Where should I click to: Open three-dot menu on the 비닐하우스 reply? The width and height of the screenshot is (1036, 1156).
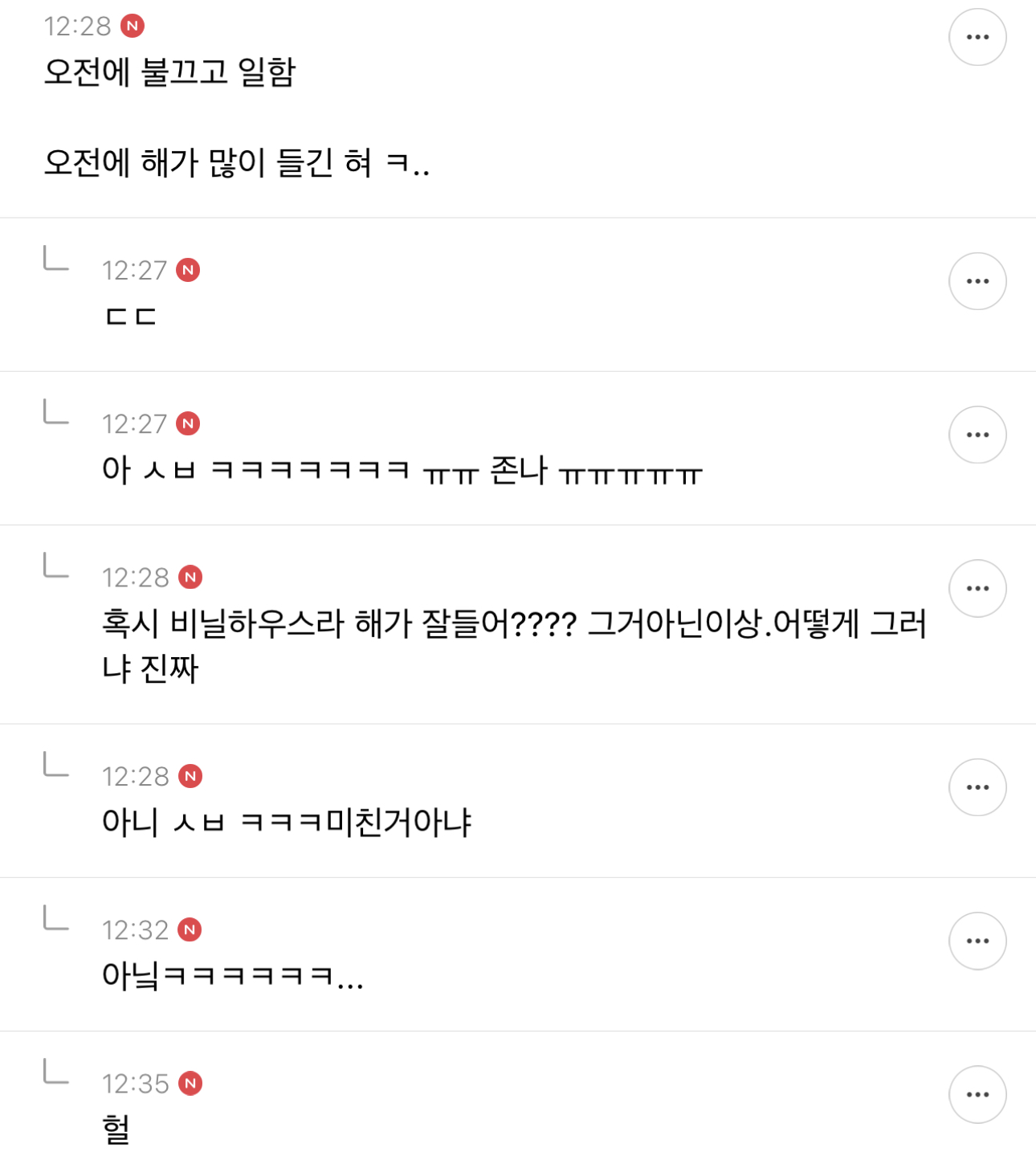pos(977,588)
